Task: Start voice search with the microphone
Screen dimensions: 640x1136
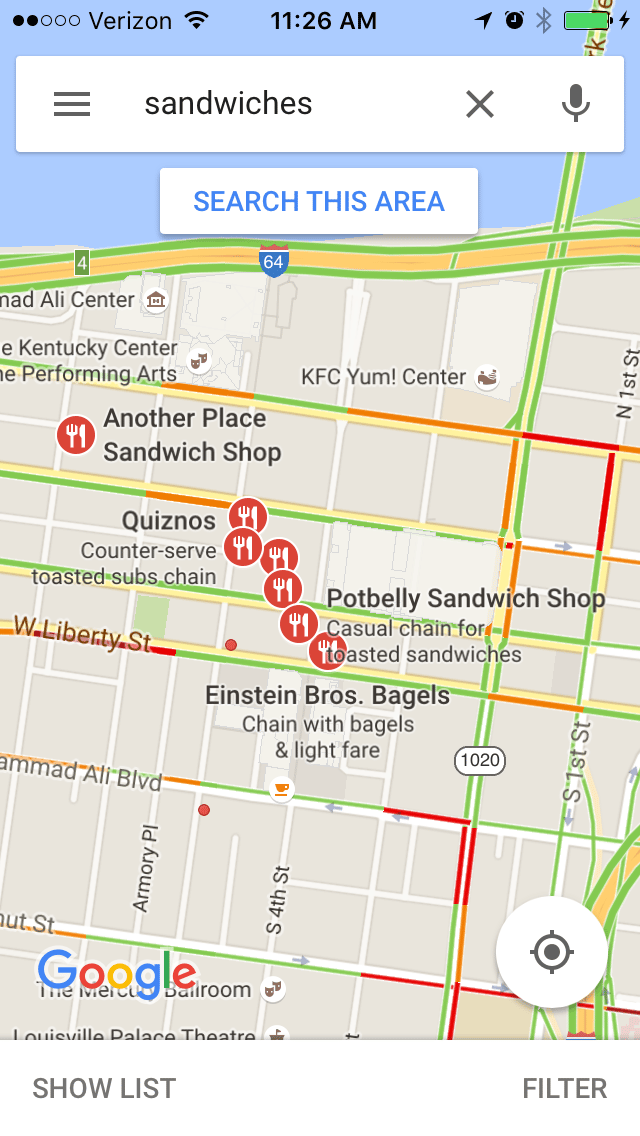Action: (x=575, y=104)
